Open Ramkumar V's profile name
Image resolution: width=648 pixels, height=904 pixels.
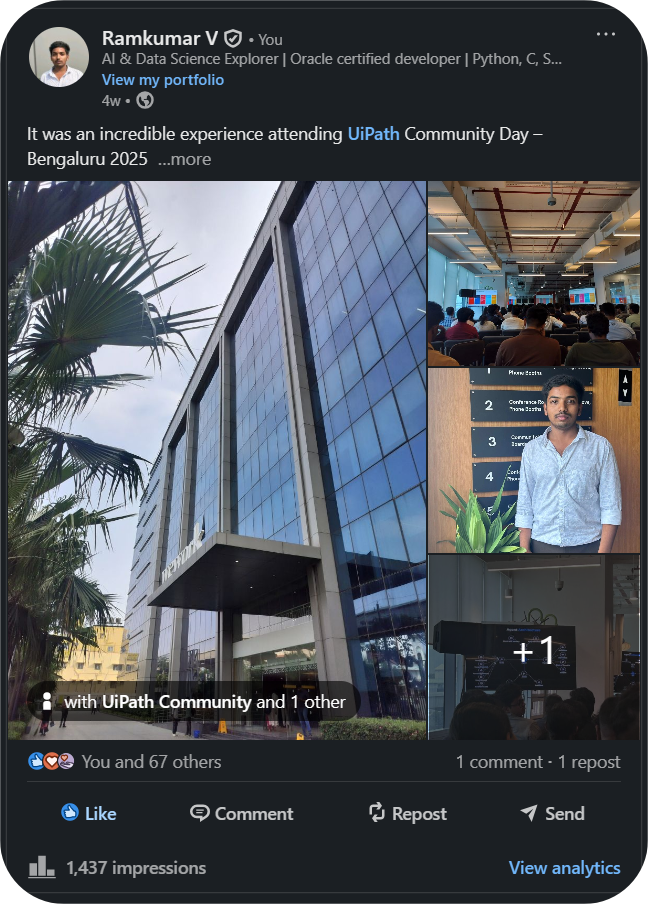[x=160, y=38]
